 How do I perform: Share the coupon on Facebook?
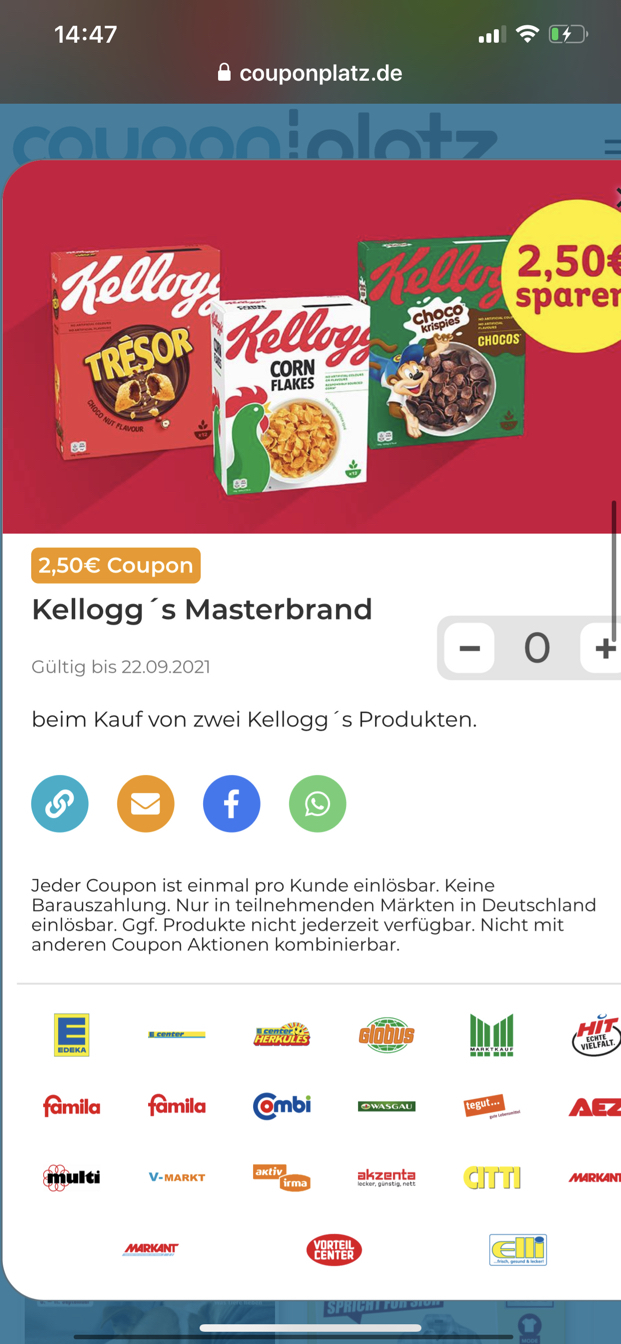[232, 803]
